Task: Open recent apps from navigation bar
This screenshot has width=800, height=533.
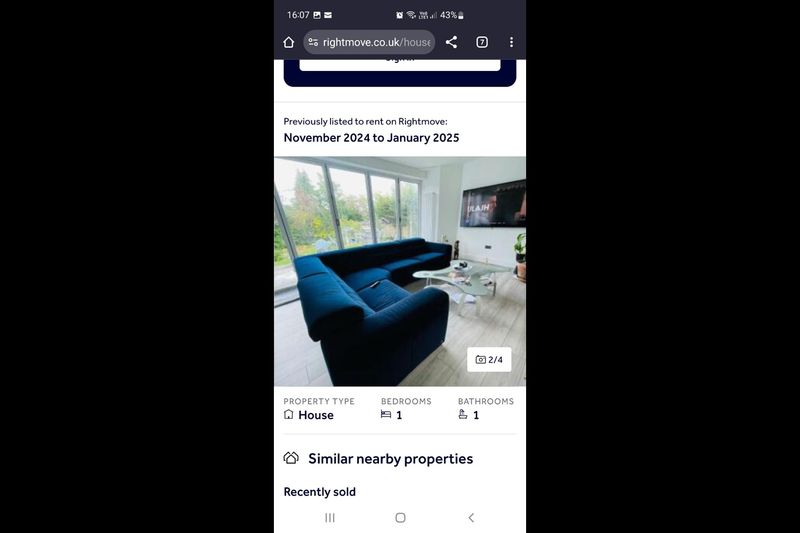Action: (330, 517)
